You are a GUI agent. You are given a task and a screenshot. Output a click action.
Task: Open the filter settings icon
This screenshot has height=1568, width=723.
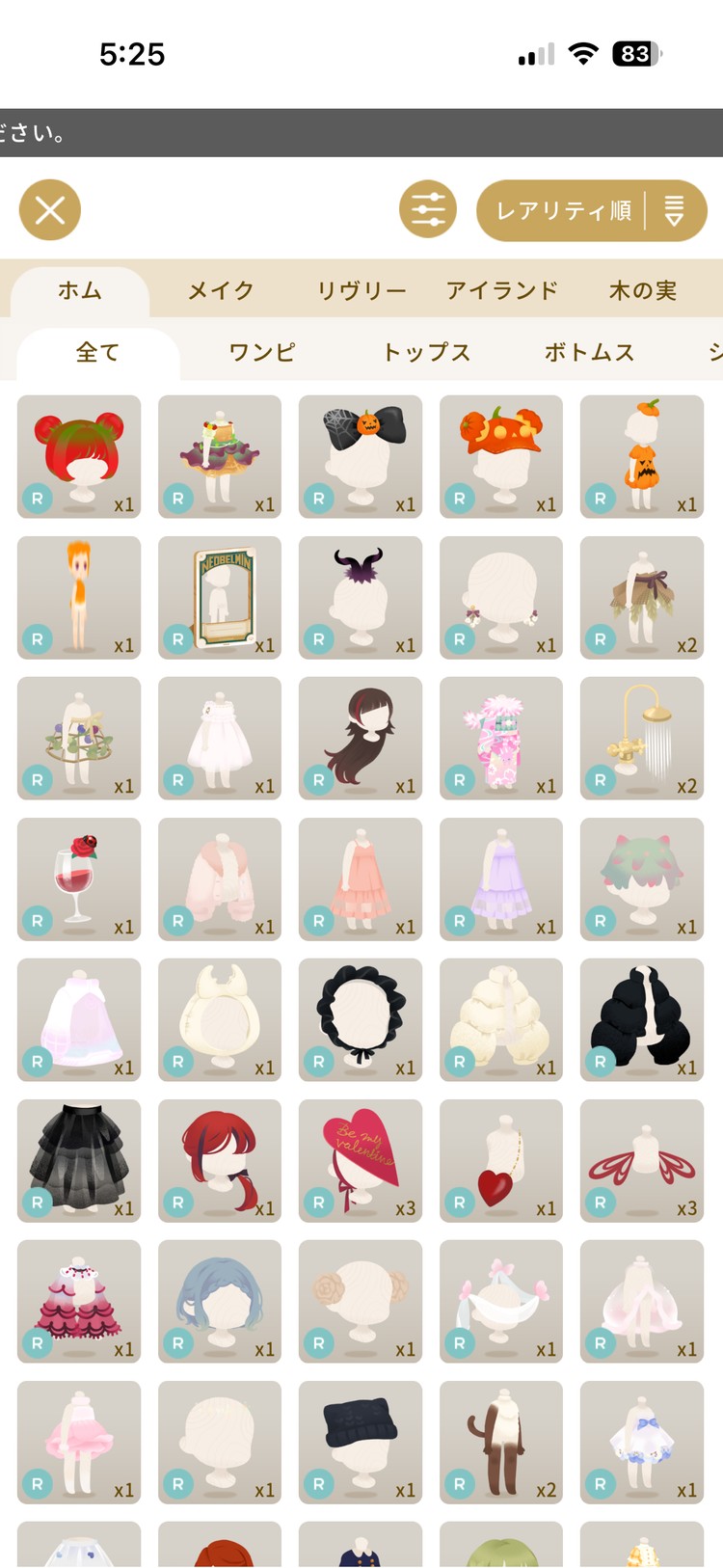[428, 209]
